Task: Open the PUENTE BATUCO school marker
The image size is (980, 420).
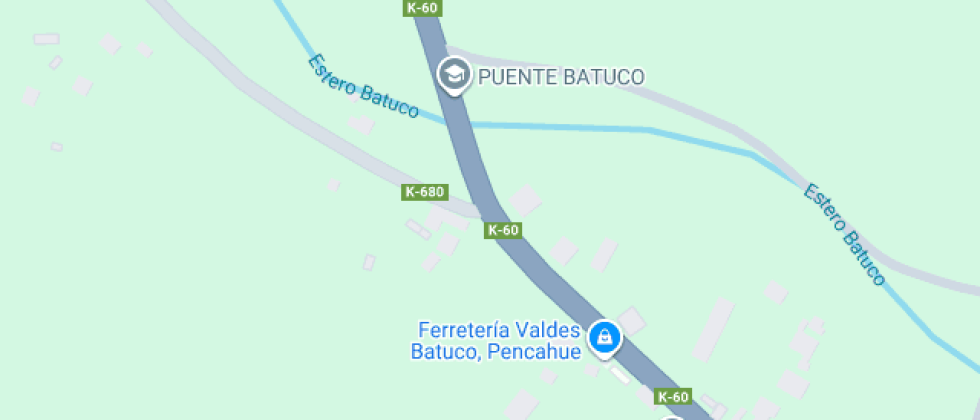Action: pos(455,74)
